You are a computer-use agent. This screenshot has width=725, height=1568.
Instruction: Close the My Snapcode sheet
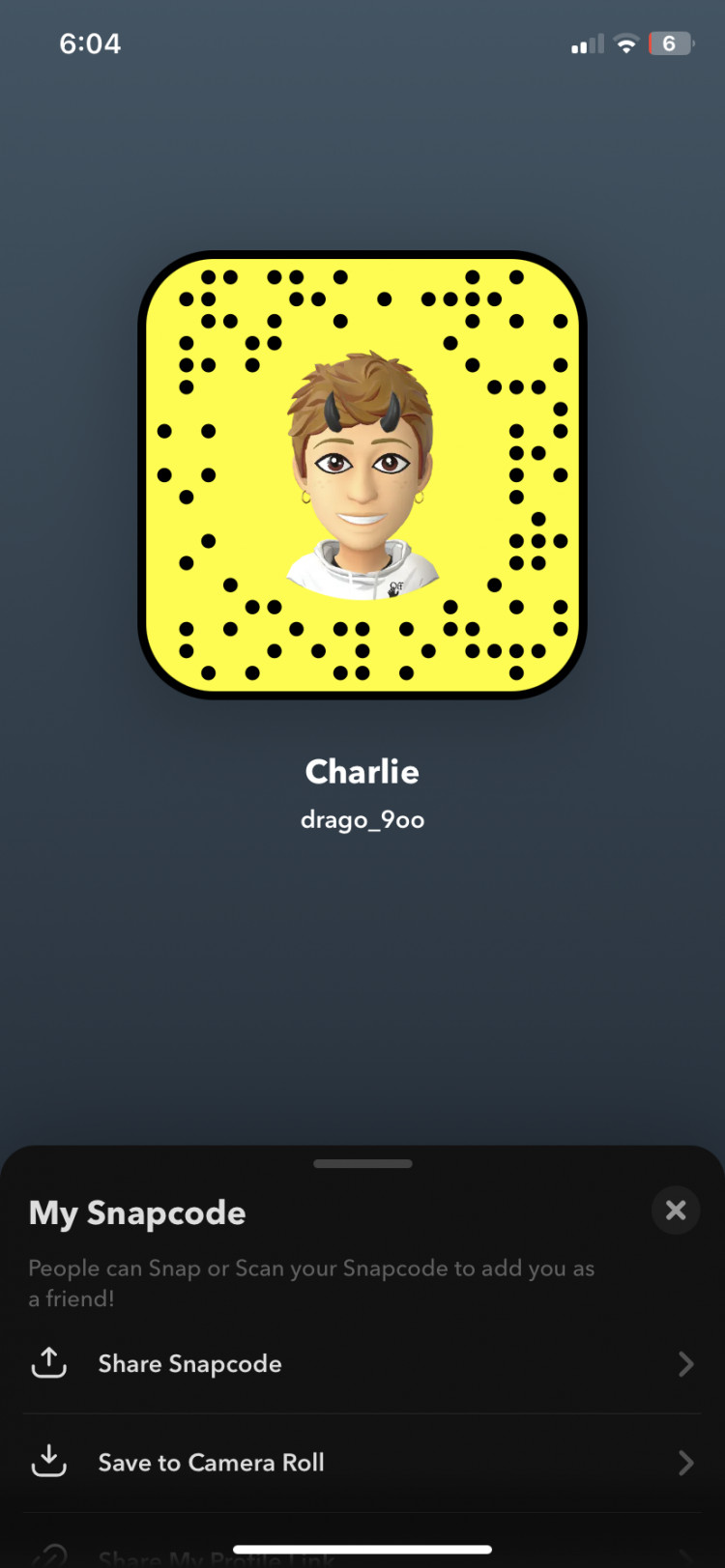[676, 1210]
